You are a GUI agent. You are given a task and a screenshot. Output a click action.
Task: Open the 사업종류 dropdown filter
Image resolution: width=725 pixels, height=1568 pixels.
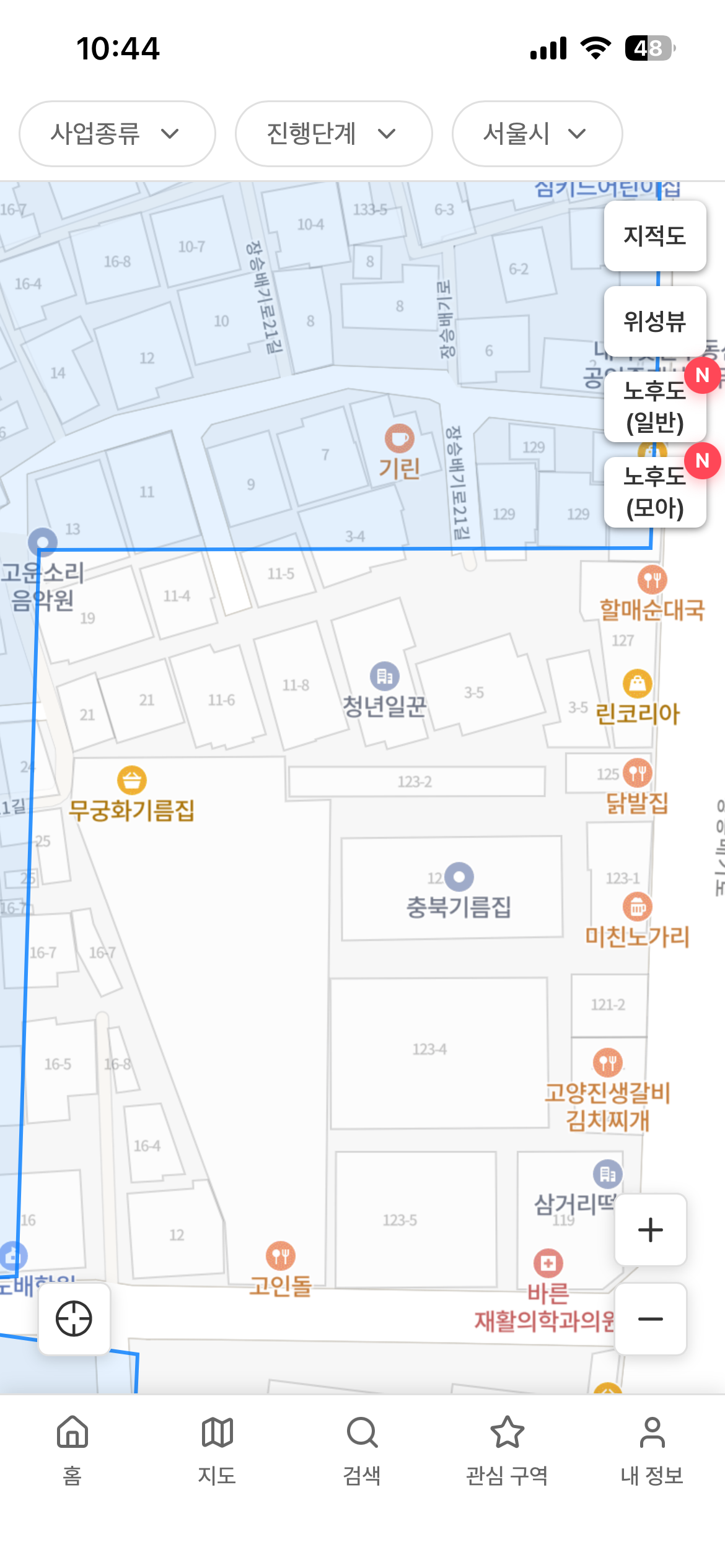[x=117, y=134]
